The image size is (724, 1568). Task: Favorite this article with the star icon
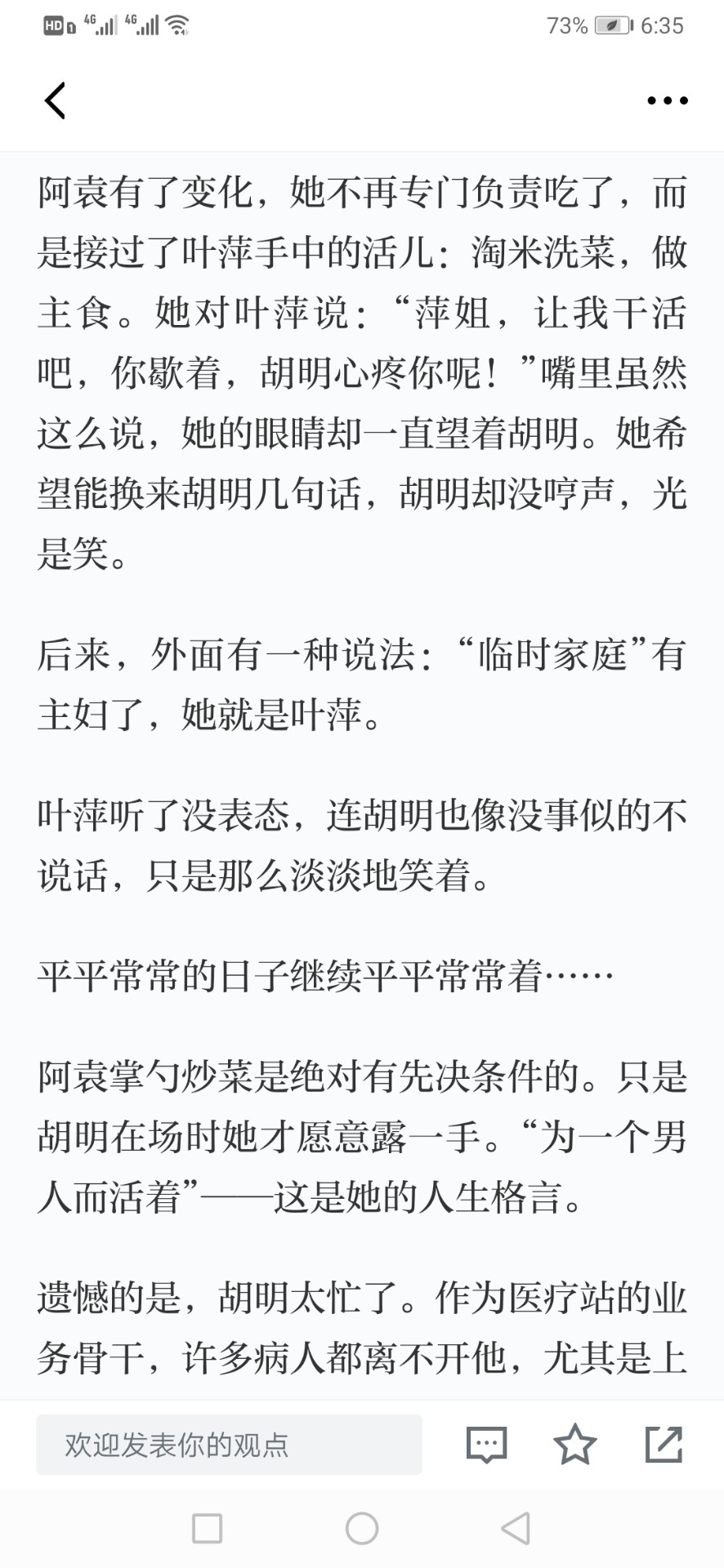click(575, 1444)
